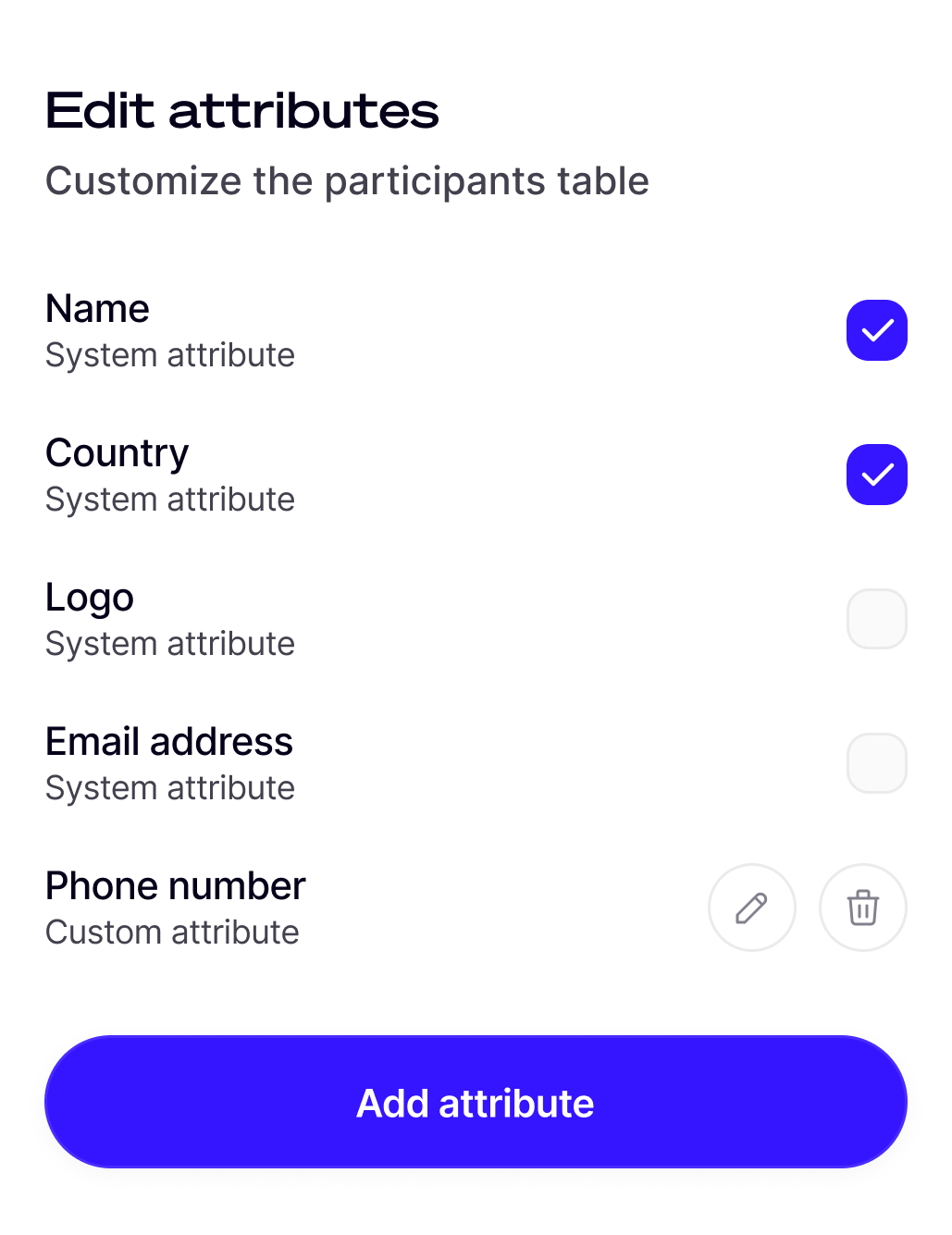Viewport: 952px width, 1235px height.
Task: Delete the Phone number attribute
Action: (862, 908)
